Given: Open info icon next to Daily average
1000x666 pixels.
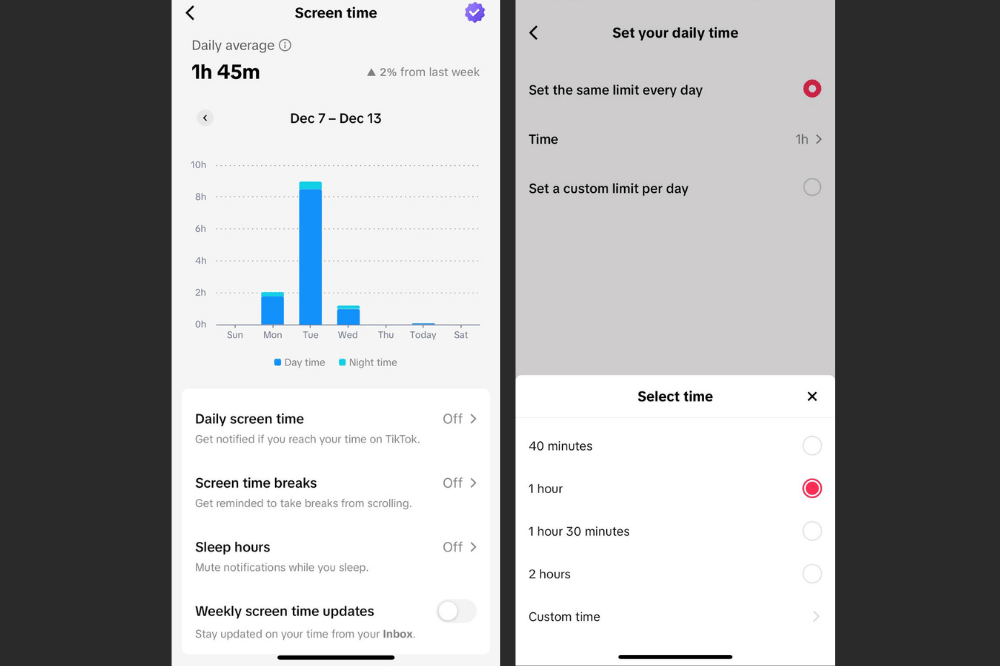Looking at the screenshot, I should [285, 45].
